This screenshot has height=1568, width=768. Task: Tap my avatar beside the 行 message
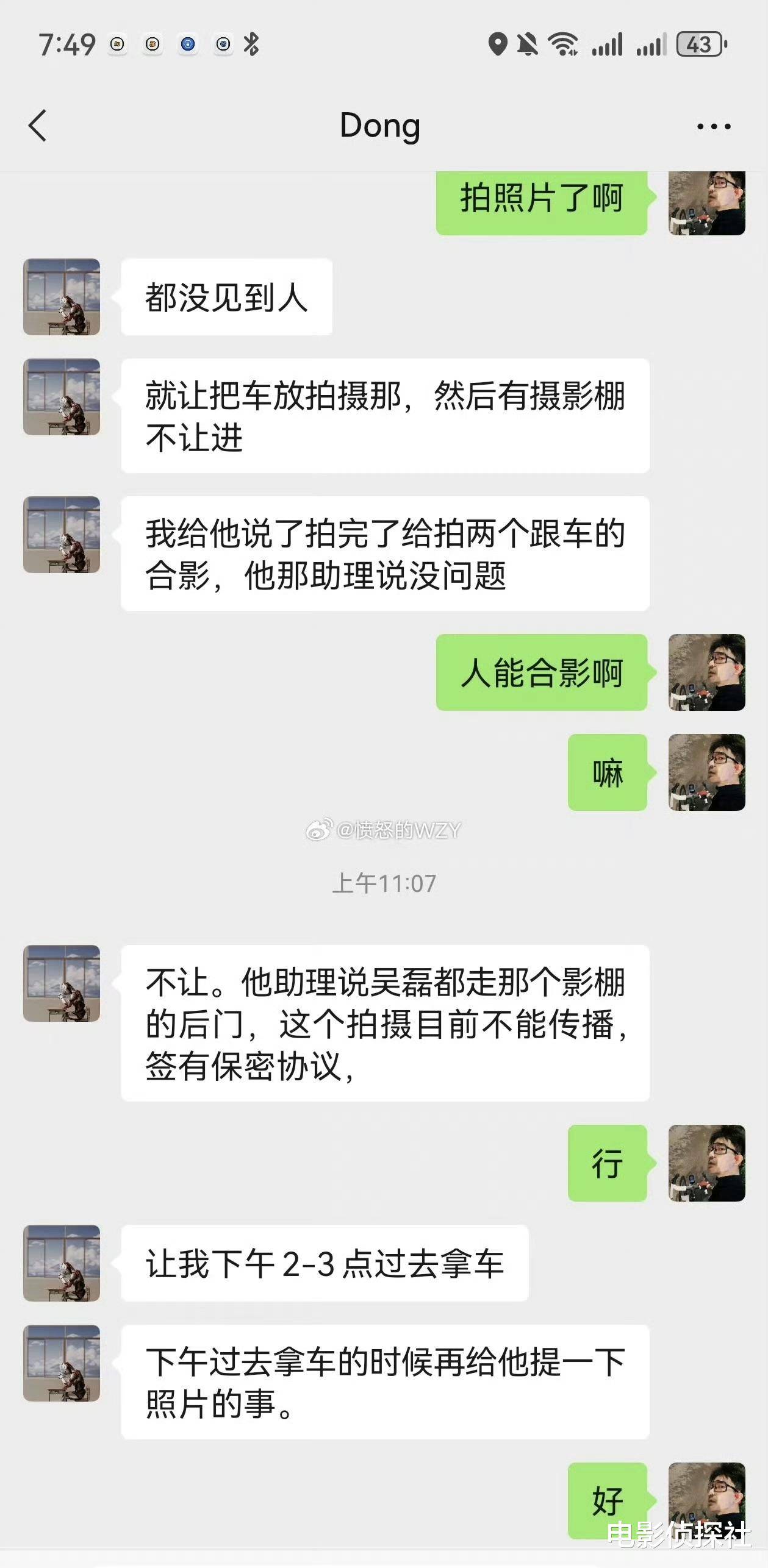click(707, 1163)
